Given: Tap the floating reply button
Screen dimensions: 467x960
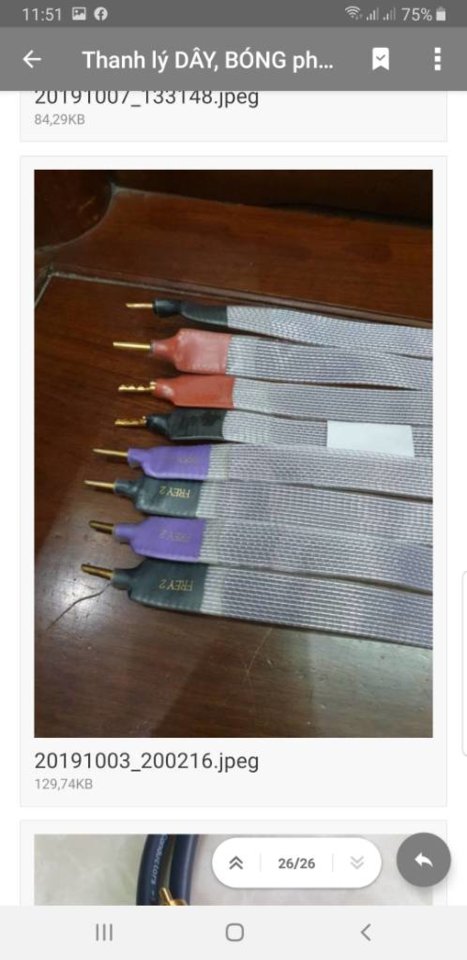Looking at the screenshot, I should [x=424, y=860].
